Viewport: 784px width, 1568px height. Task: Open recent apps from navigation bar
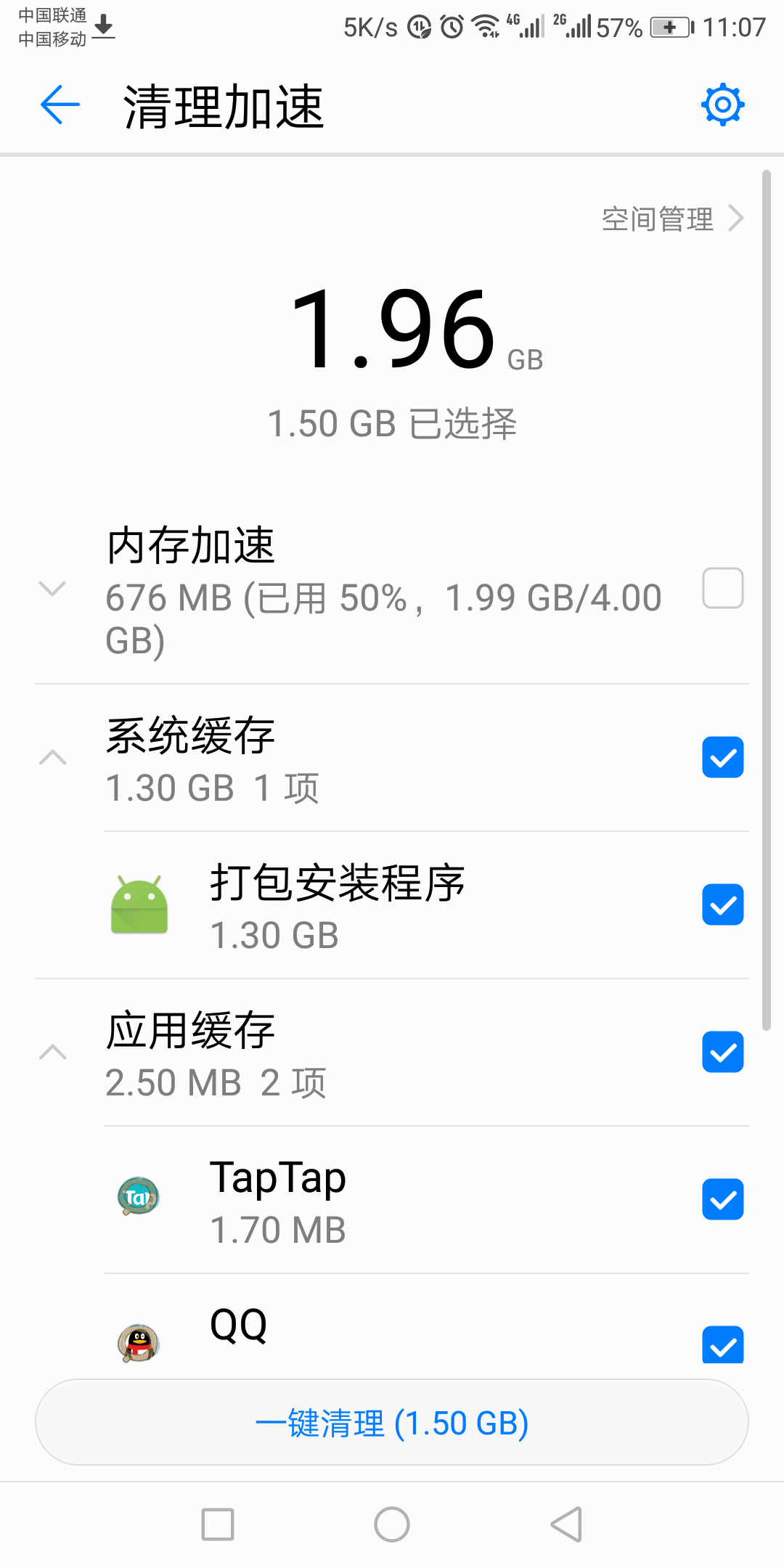(218, 1524)
